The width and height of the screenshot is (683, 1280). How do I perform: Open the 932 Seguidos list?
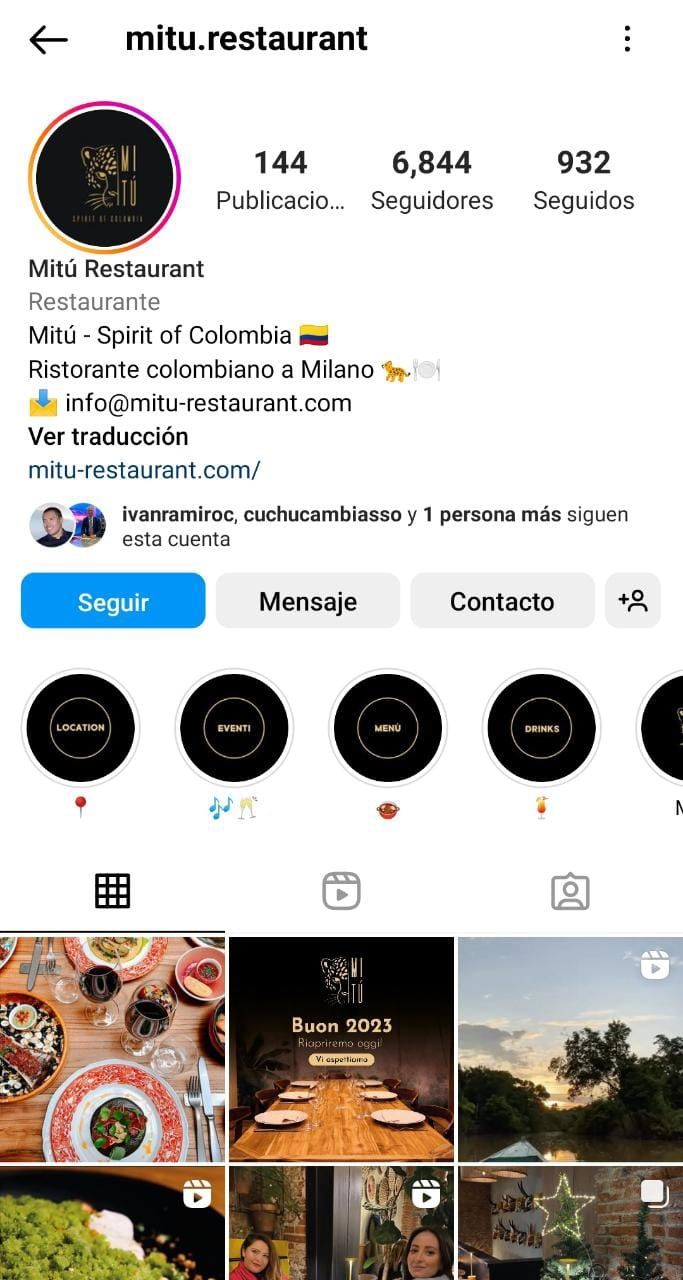pos(583,180)
